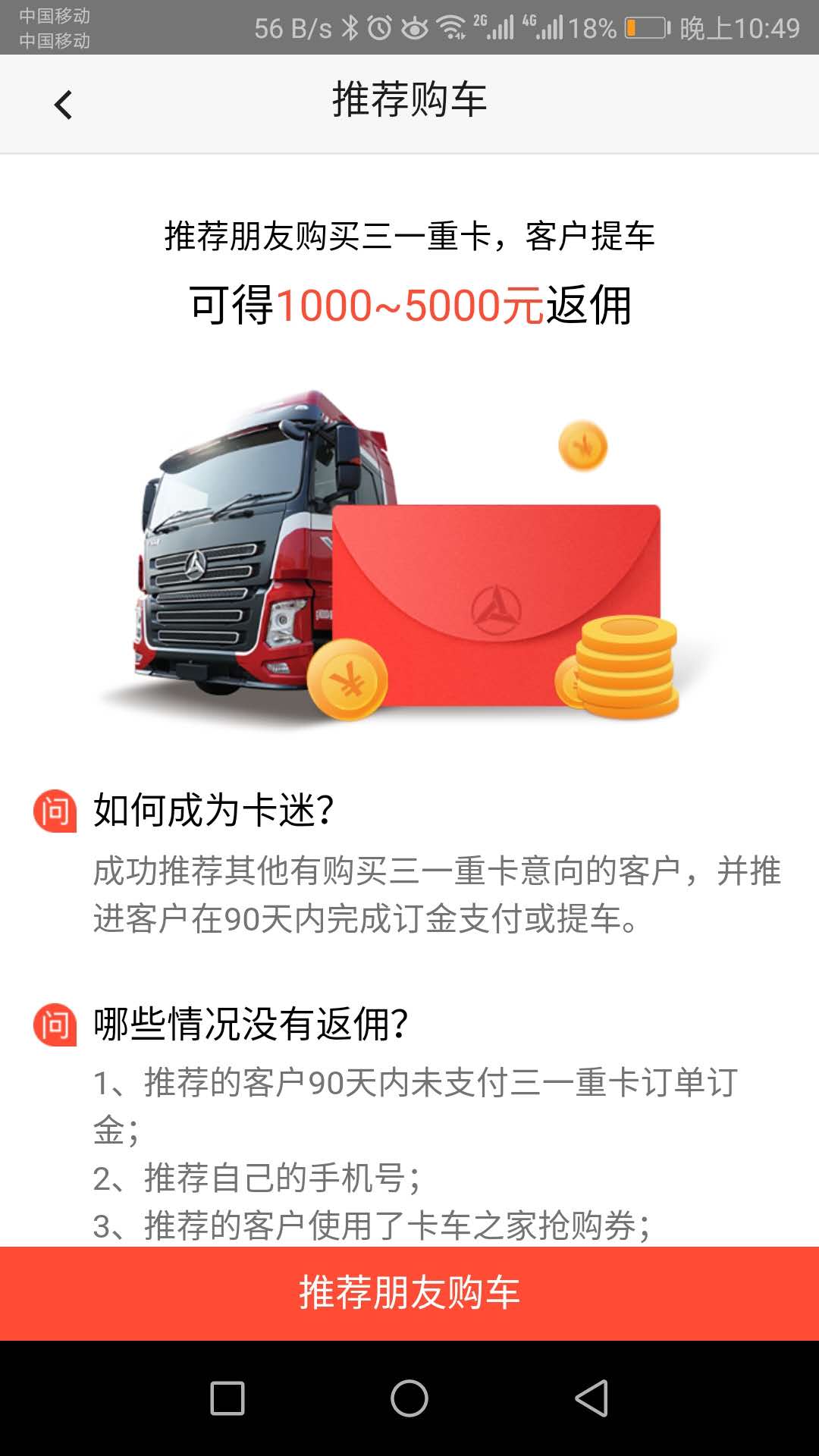Tap the Bluetooth status bar icon
The height and width of the screenshot is (1456, 819).
point(351,24)
